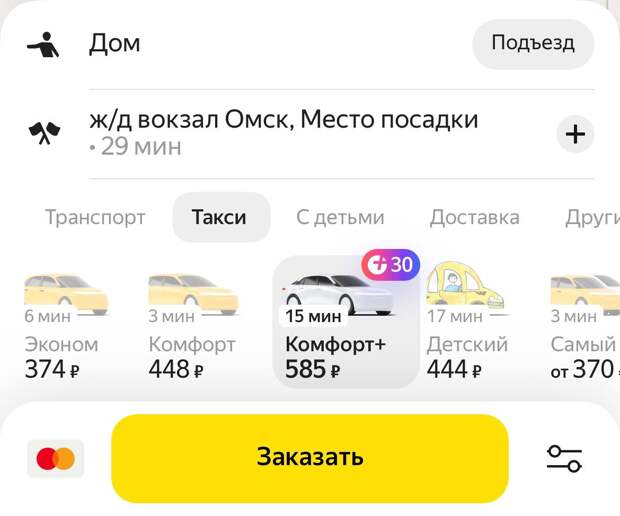Order the ride with Заказать
Screen dimensions: 620x516
309,458
